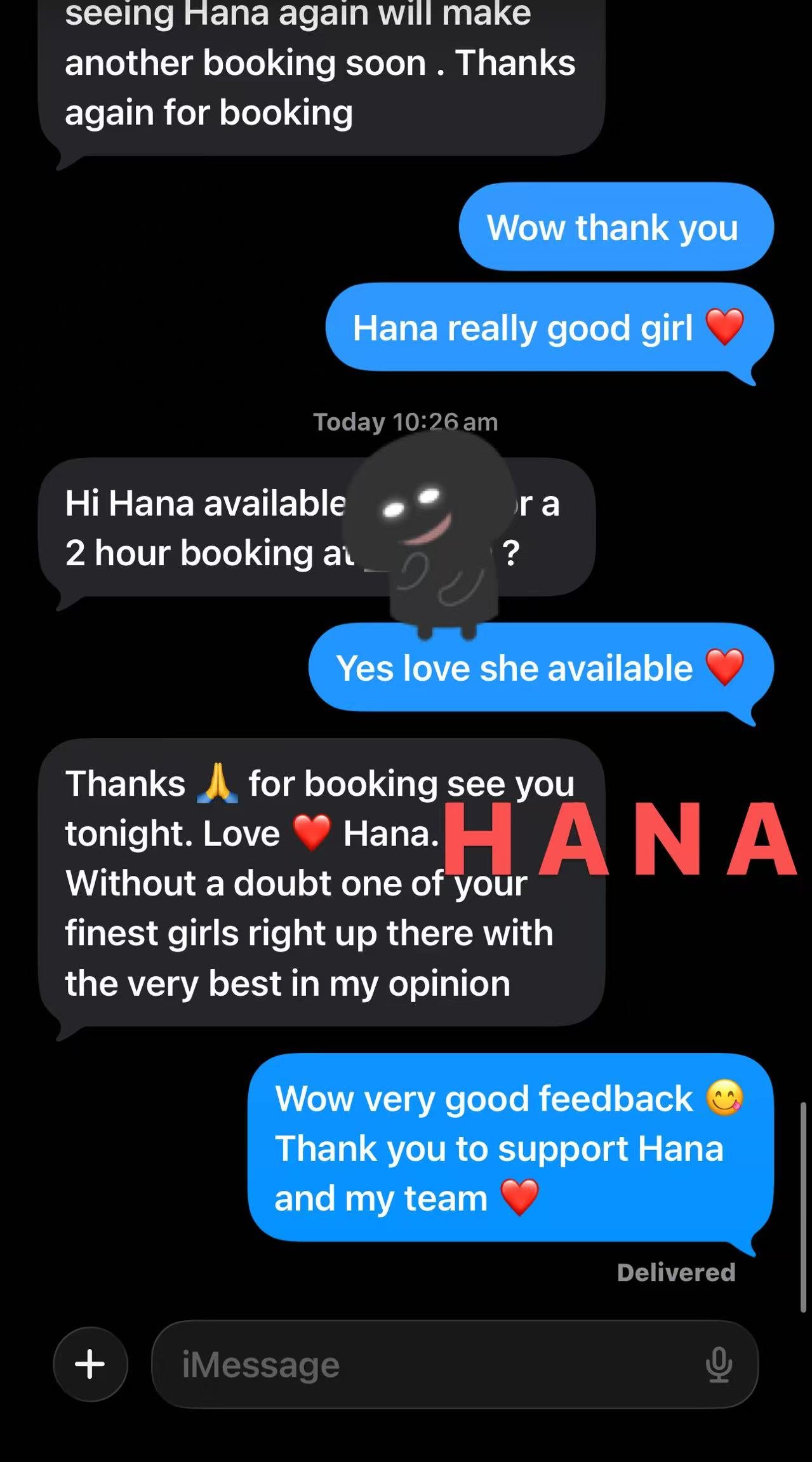812x1462 pixels.
Task: Tap the iMessage text field
Action: pos(419,1364)
